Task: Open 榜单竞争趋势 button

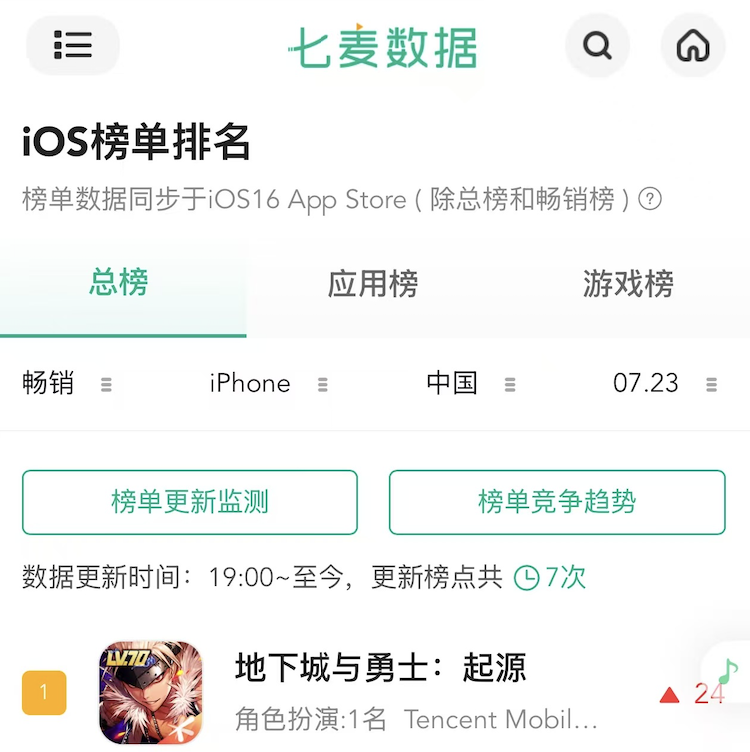Action: 557,502
